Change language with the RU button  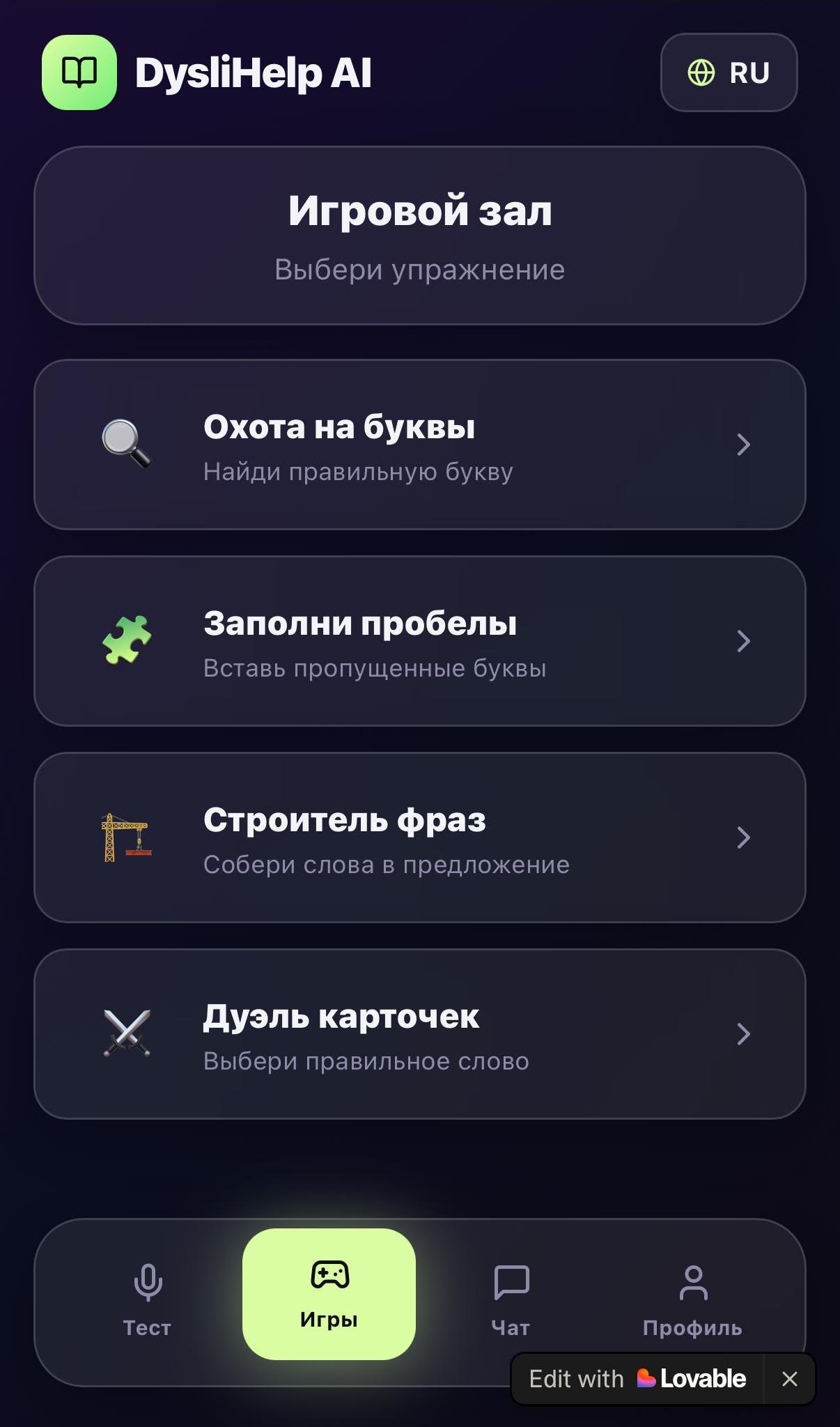click(729, 72)
